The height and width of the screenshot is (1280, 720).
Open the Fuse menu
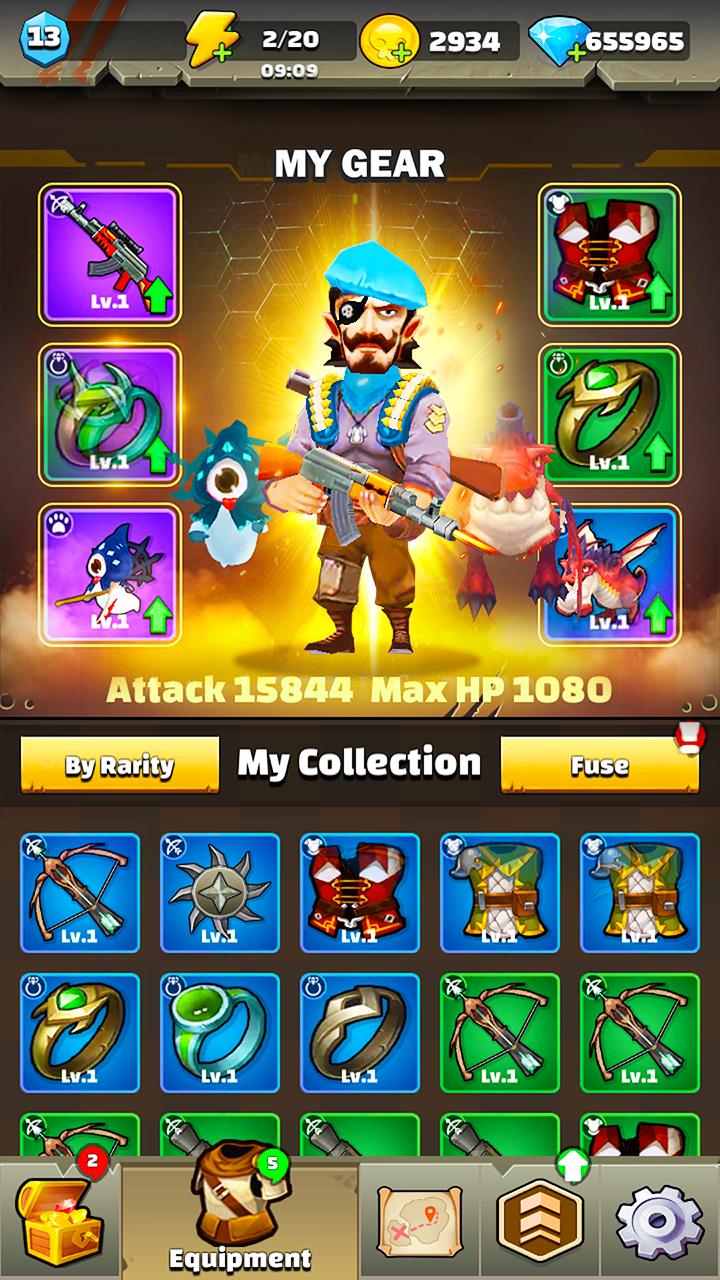point(599,765)
